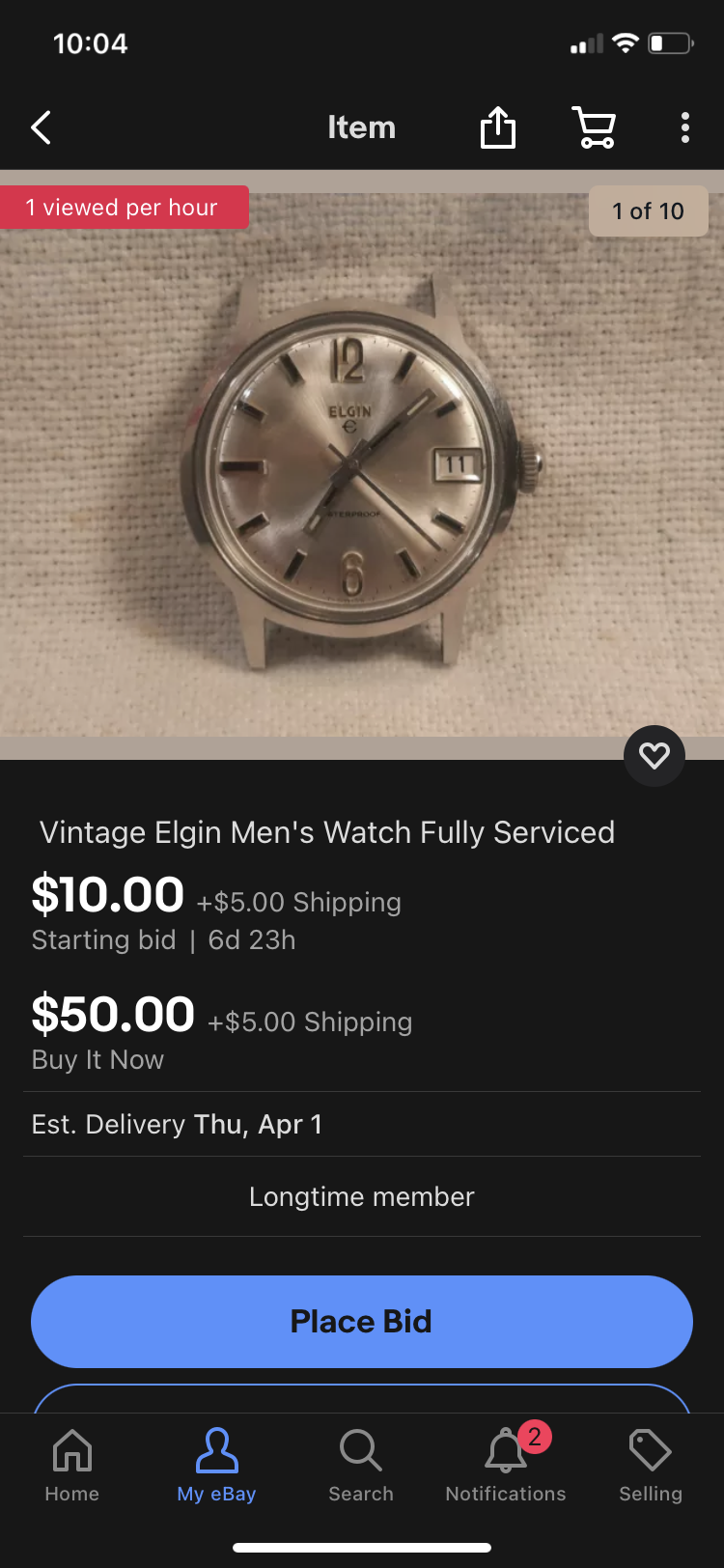Switch to the Home tab
This screenshot has width=724, height=1568.
coord(72,1465)
